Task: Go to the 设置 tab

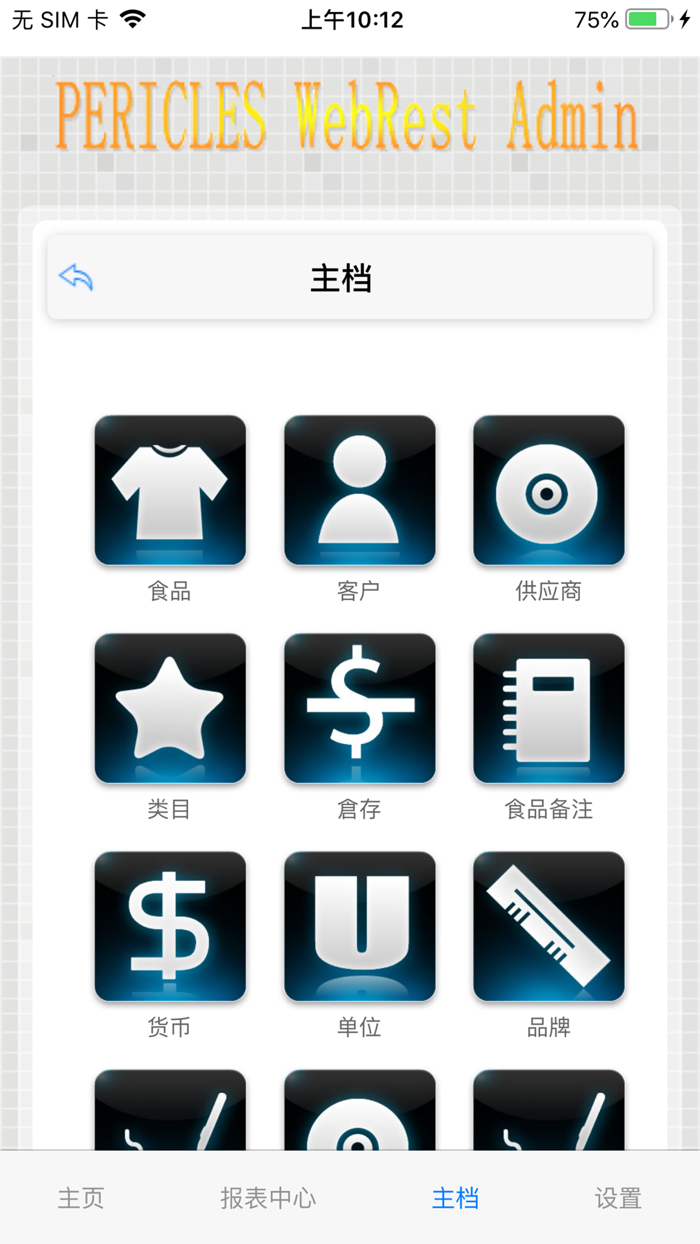Action: pos(618,1198)
